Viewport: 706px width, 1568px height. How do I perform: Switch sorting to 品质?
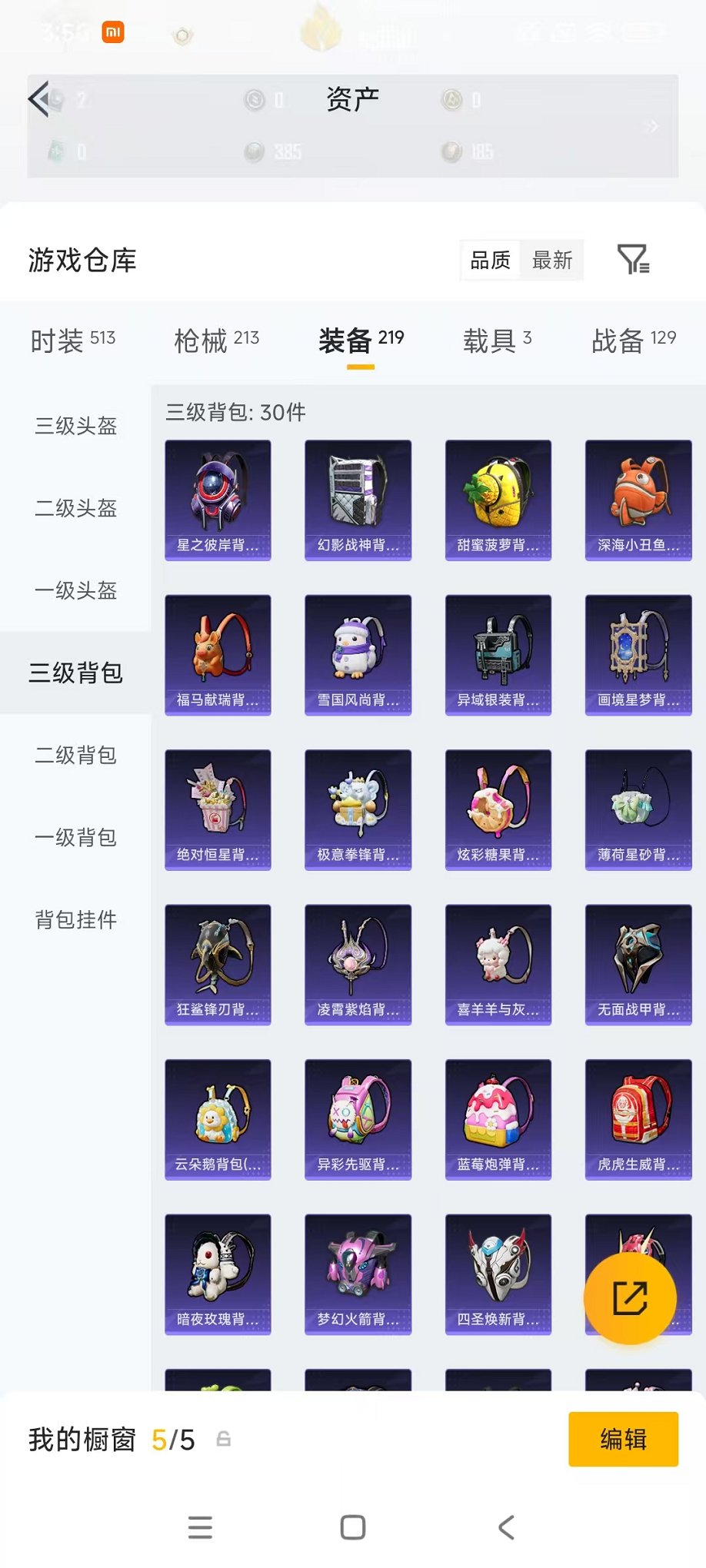[490, 261]
